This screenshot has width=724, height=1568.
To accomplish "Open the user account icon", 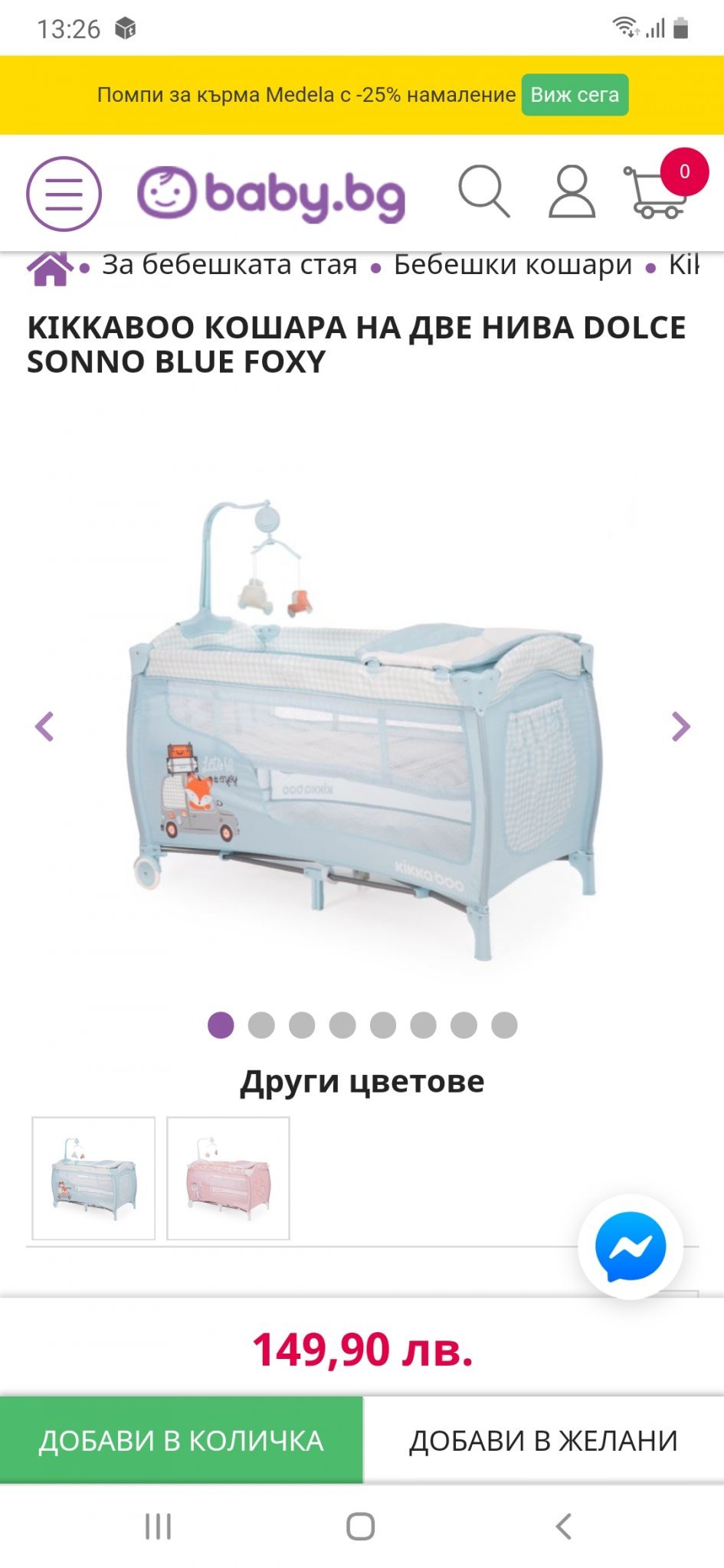I will pos(572,191).
